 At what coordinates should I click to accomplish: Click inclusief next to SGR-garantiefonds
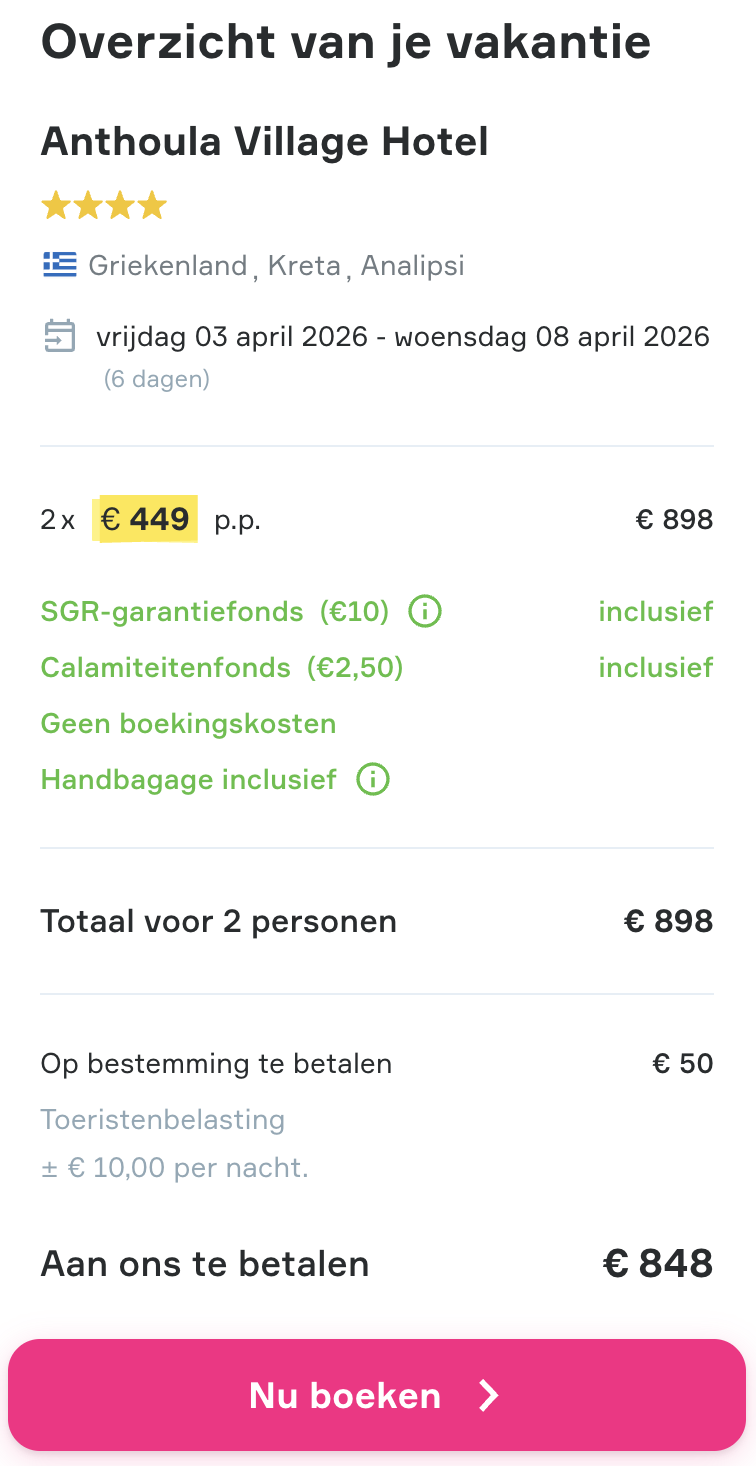click(656, 610)
